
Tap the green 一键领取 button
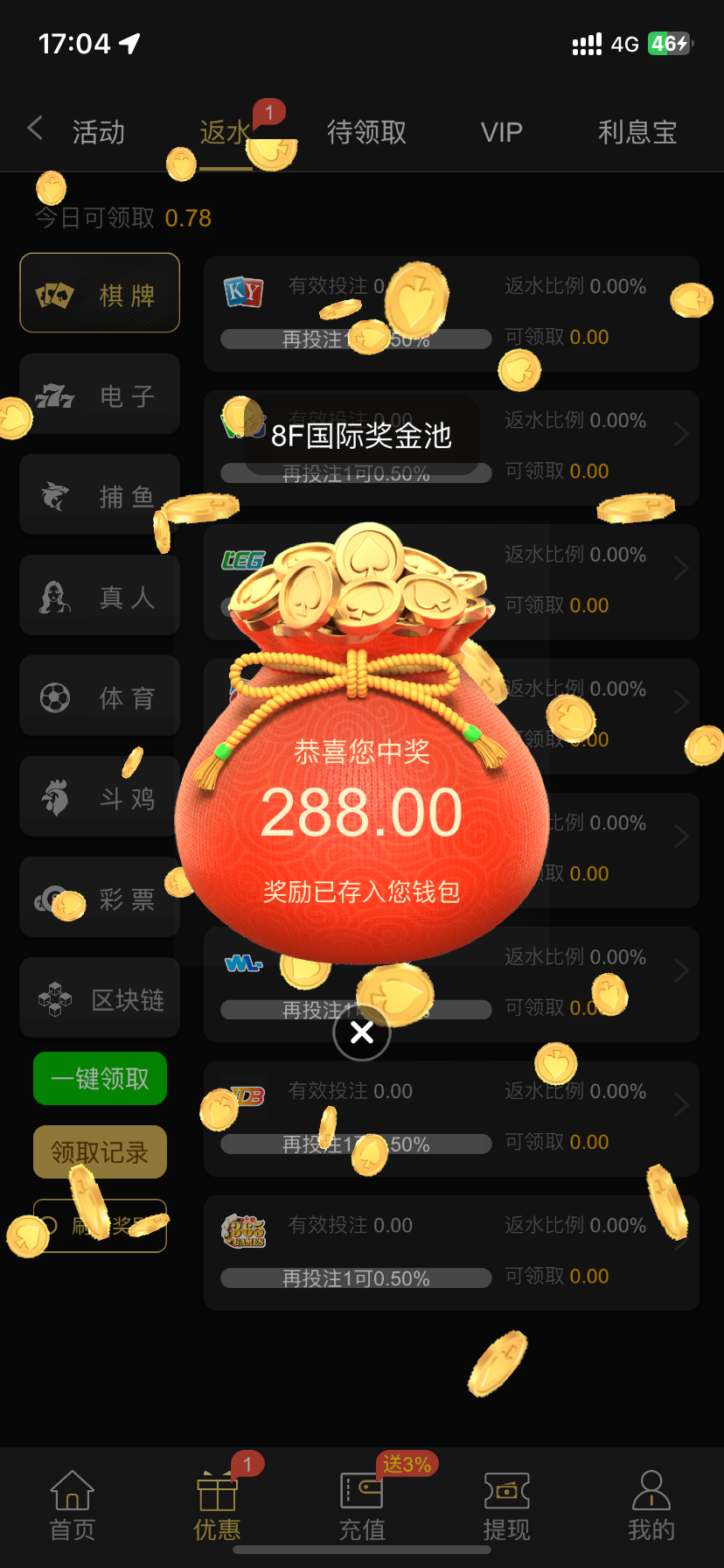tap(100, 1078)
